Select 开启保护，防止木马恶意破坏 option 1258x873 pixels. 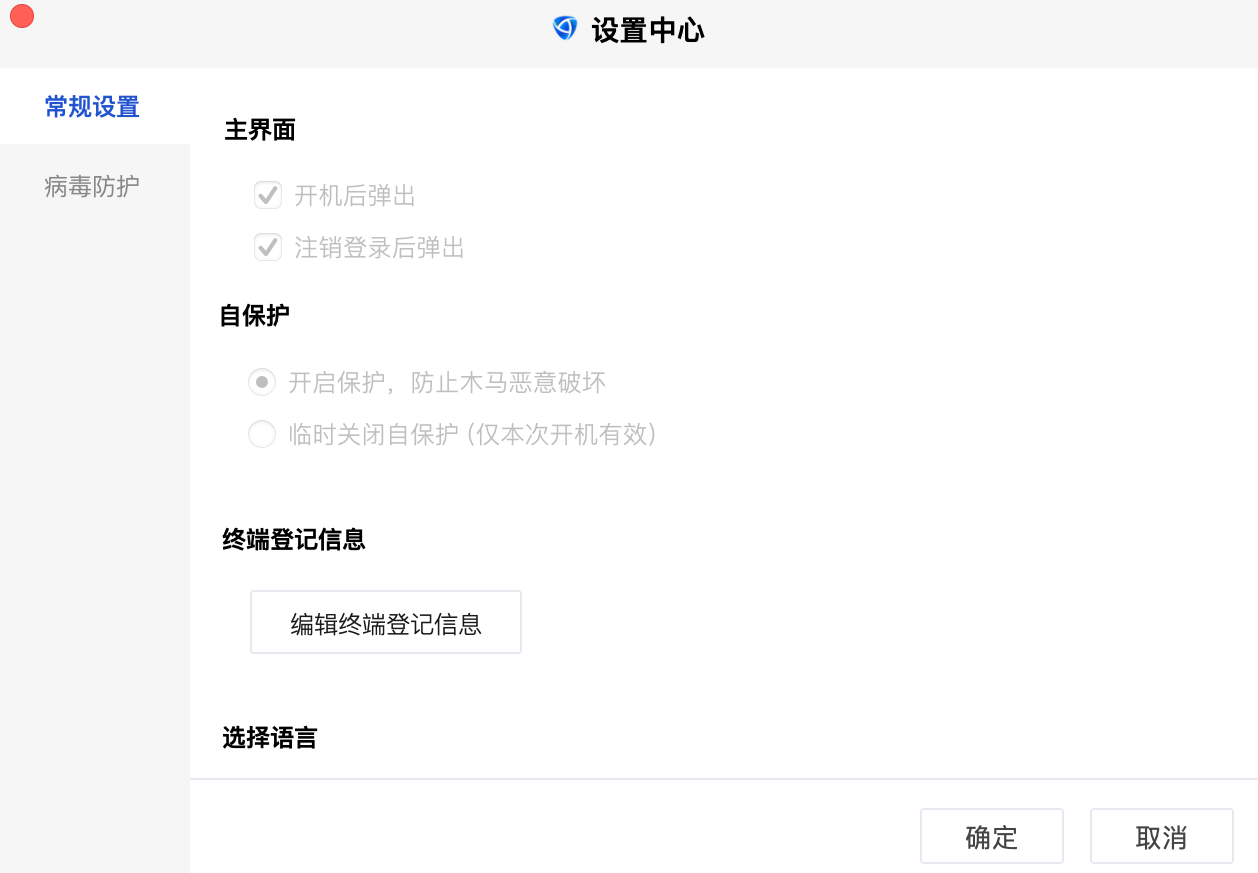[262, 382]
